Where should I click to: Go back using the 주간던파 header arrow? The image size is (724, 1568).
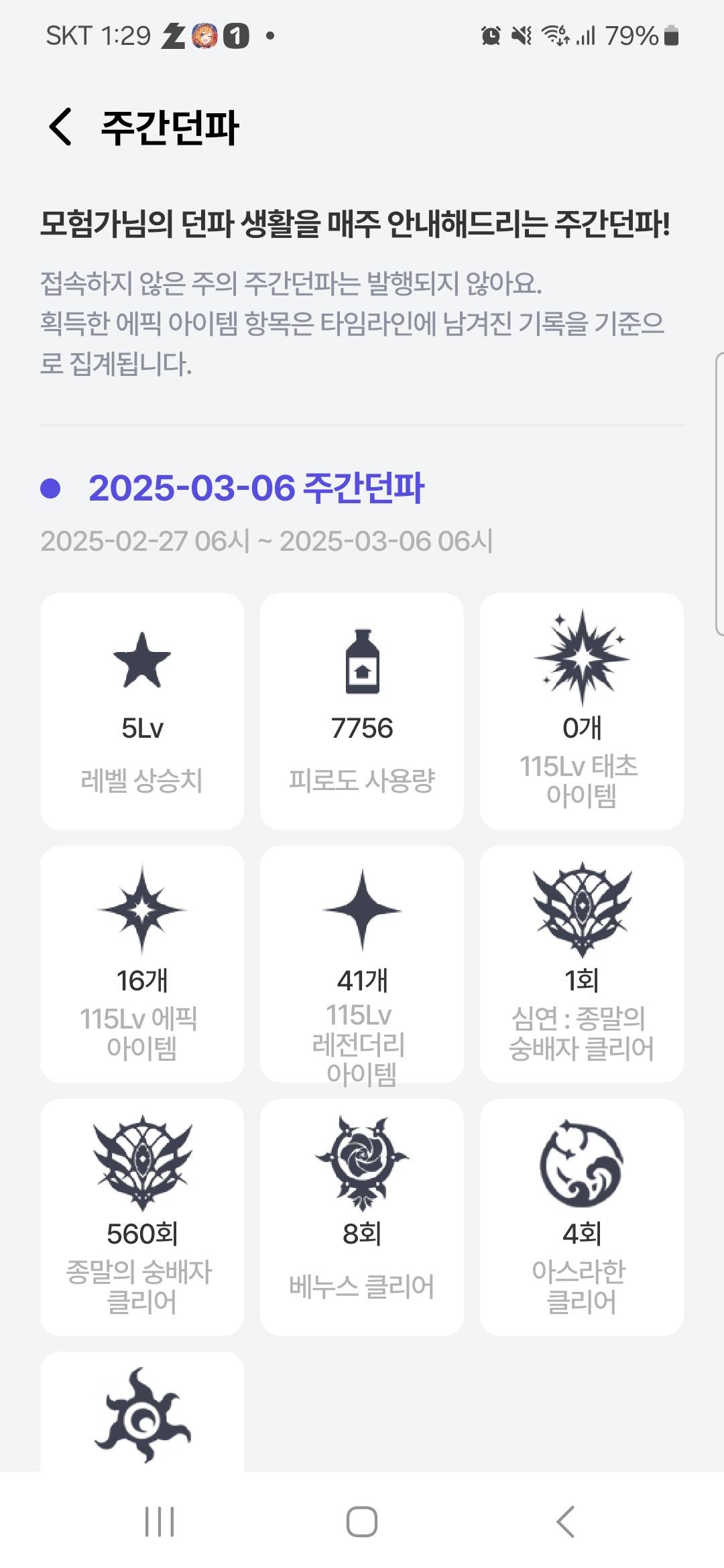(x=60, y=127)
